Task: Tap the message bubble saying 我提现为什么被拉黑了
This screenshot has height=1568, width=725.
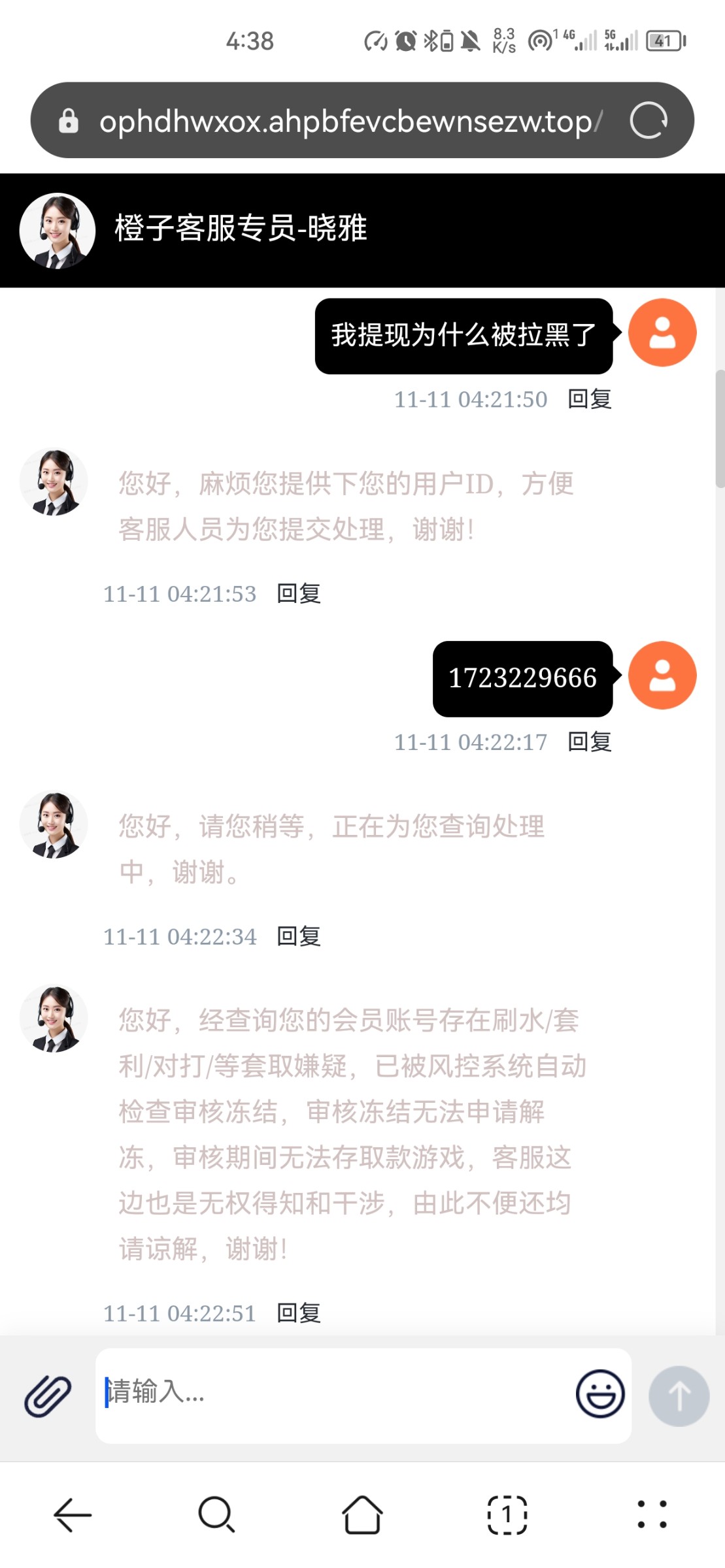Action: (463, 335)
